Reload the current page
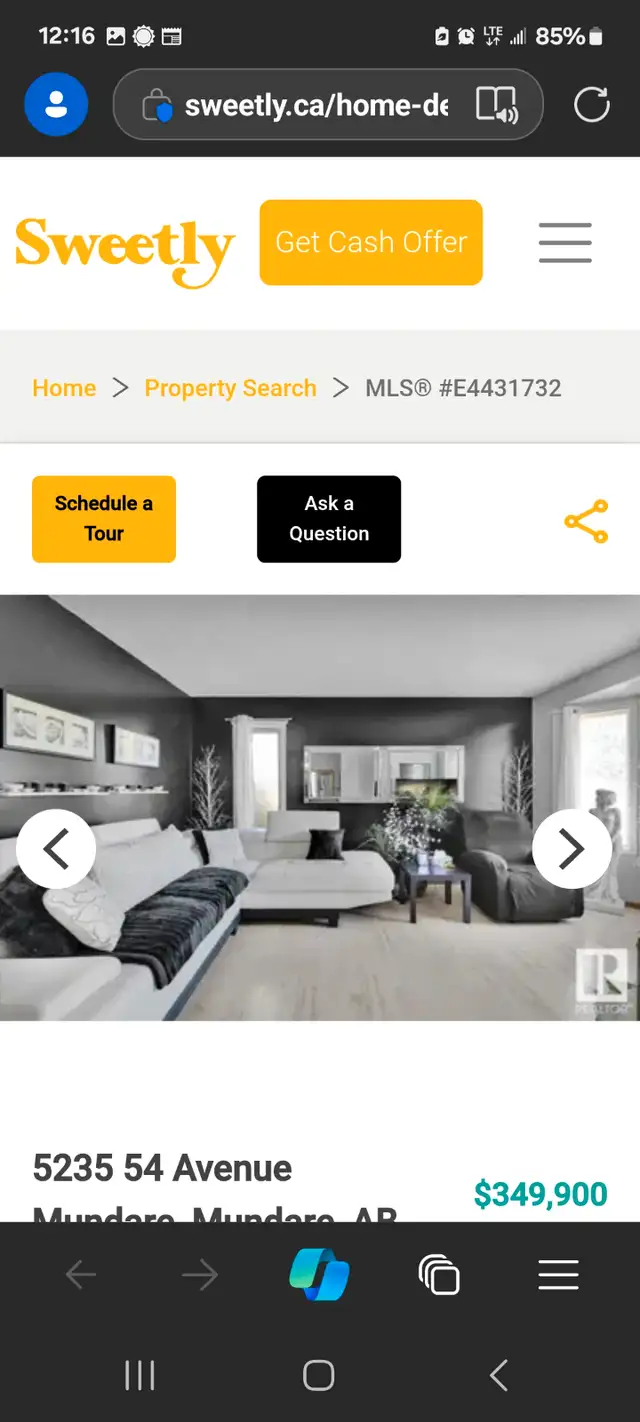Viewport: 640px width, 1422px height. 592,105
